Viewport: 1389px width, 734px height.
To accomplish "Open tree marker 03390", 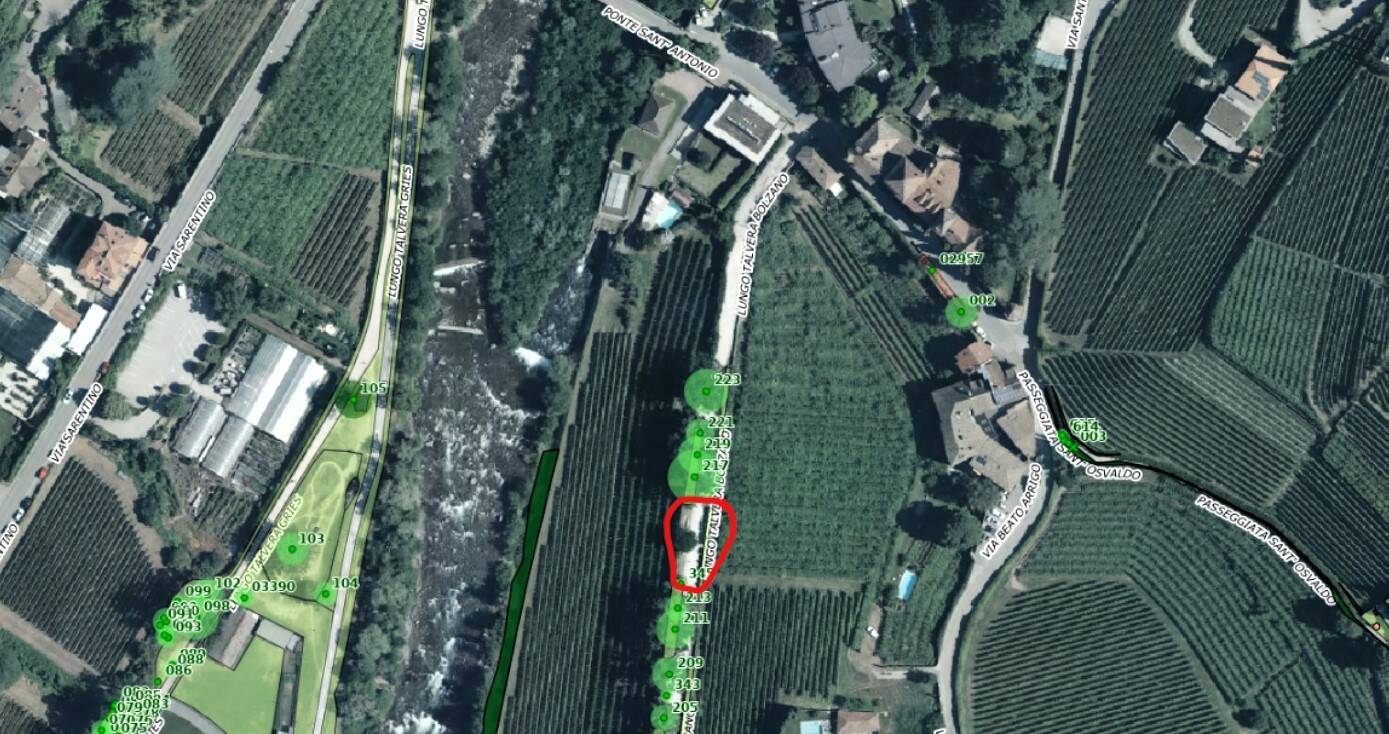I will 243,598.
